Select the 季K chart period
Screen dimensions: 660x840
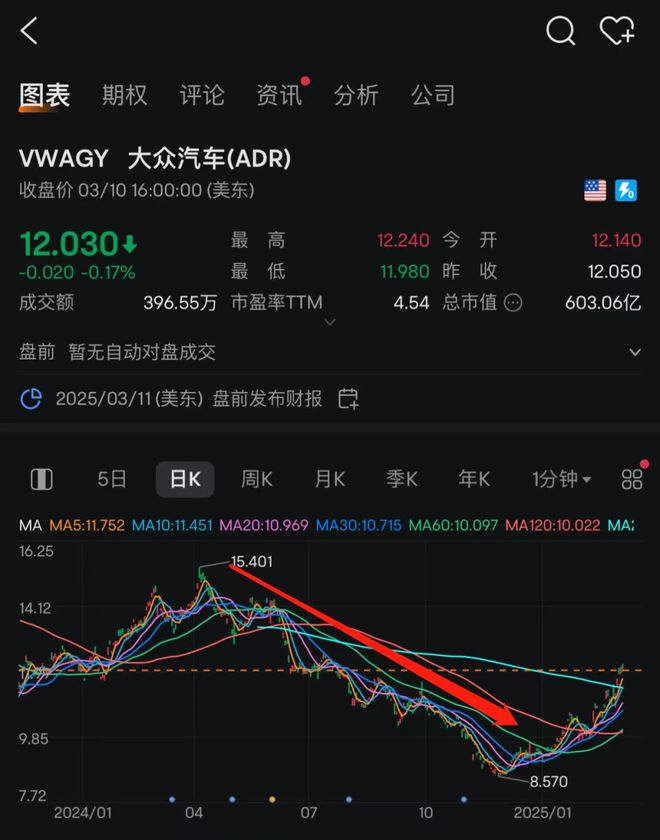coord(402,480)
